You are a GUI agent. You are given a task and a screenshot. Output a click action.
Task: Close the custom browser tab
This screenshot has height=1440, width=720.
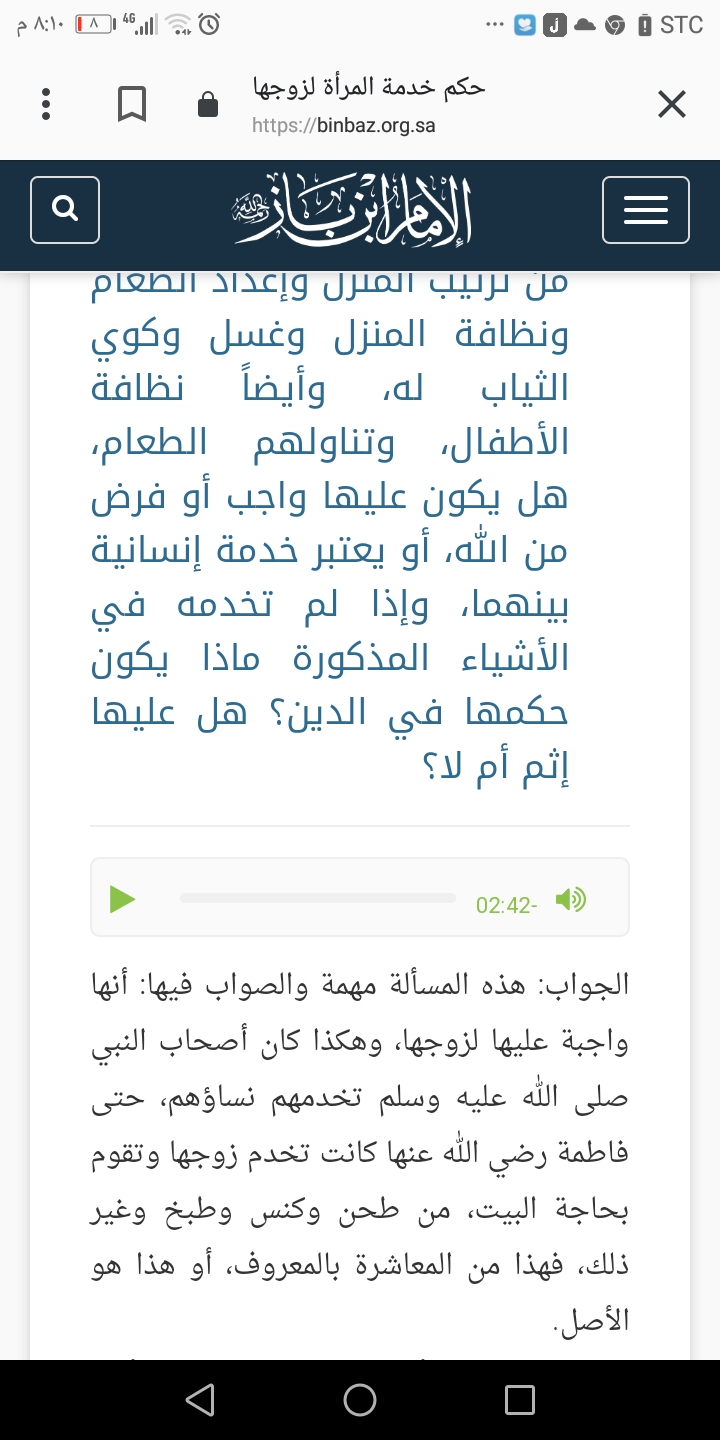coord(672,104)
